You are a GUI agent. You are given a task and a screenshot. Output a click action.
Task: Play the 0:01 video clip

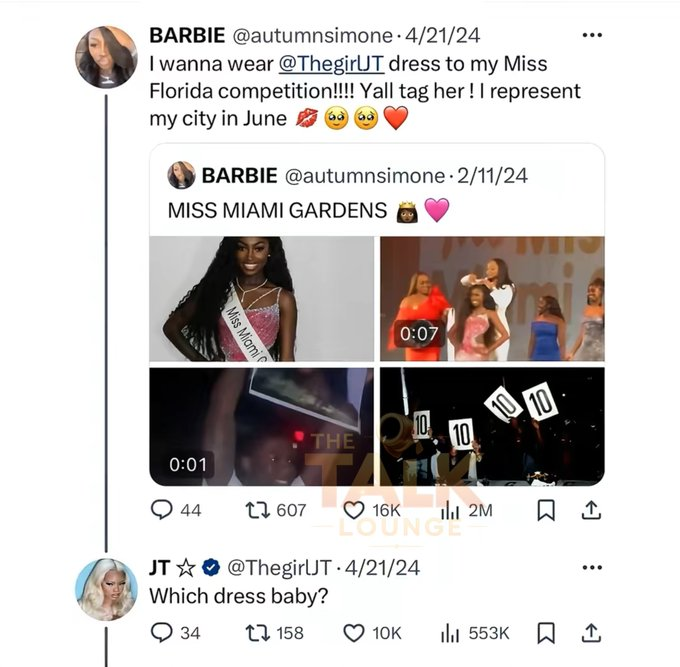(261, 427)
